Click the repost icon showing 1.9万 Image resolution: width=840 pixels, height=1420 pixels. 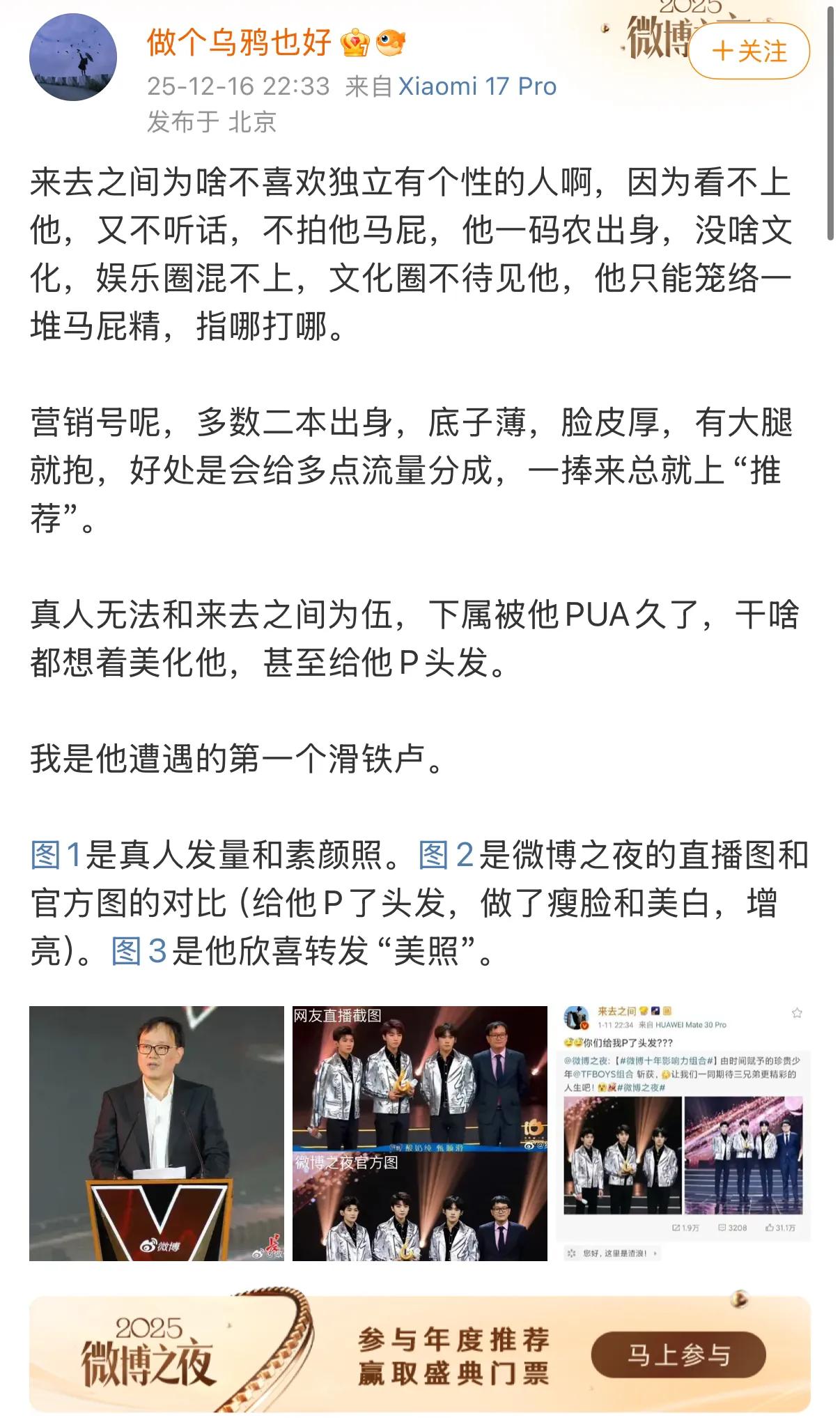(676, 1228)
